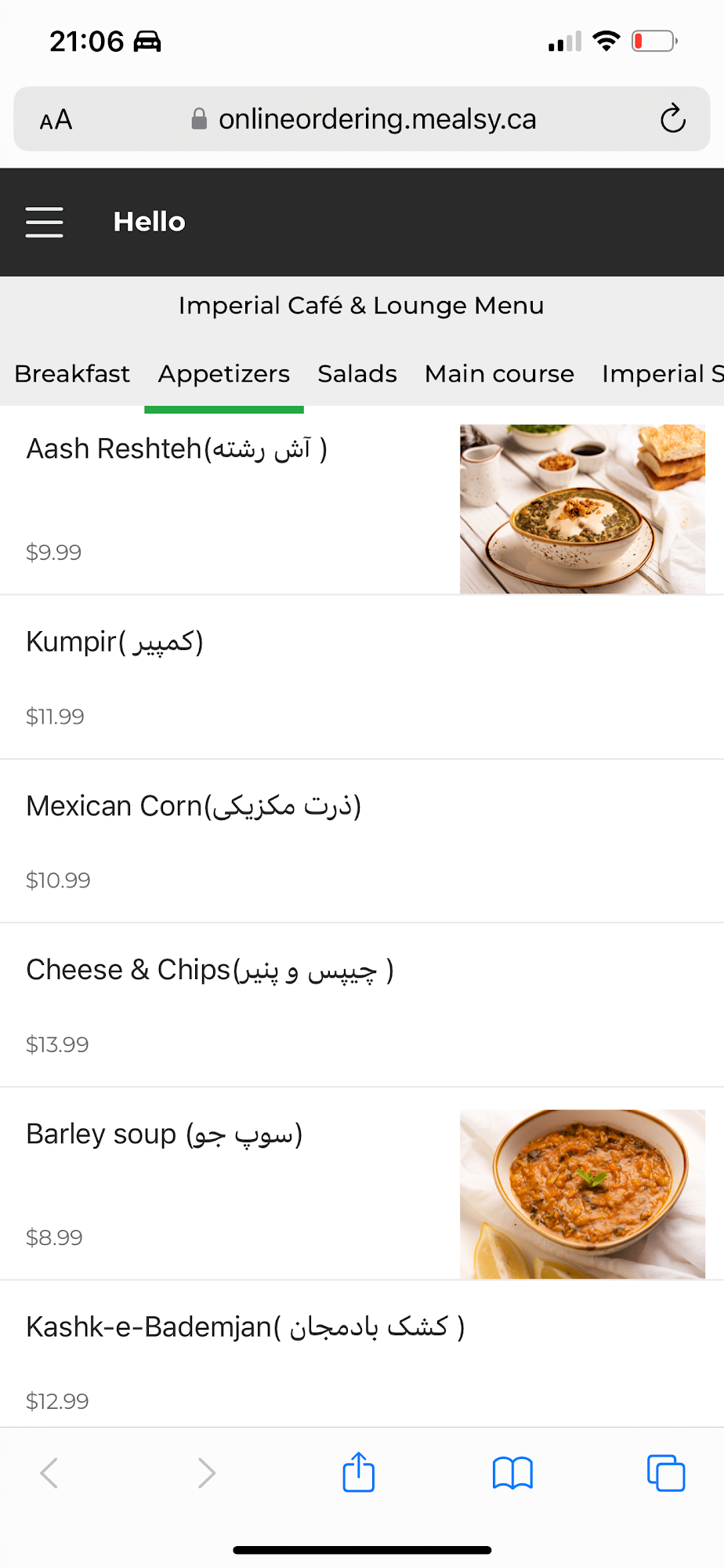The image size is (724, 1568).
Task: Open the Aash Reshteh item
Action: pos(177,449)
